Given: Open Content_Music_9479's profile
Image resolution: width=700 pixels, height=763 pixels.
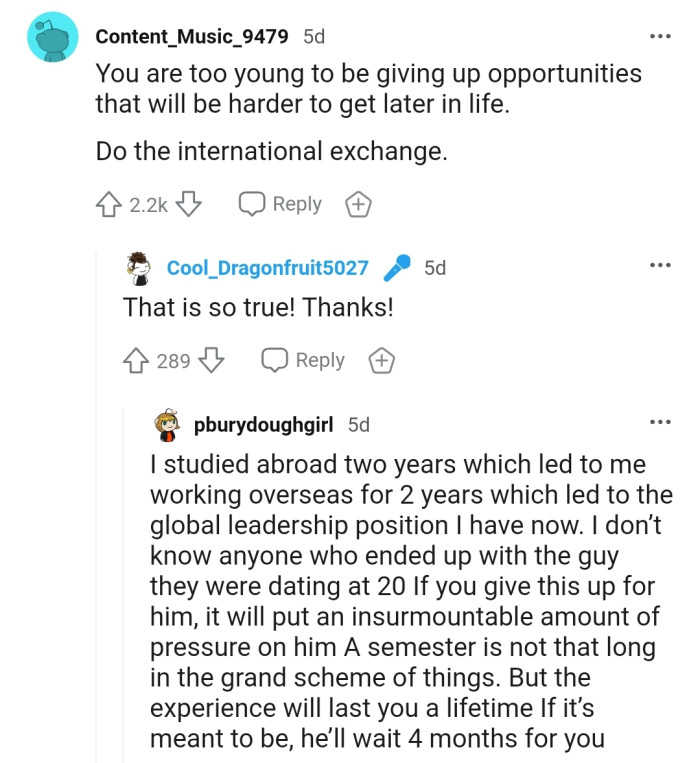Looking at the screenshot, I should point(192,36).
